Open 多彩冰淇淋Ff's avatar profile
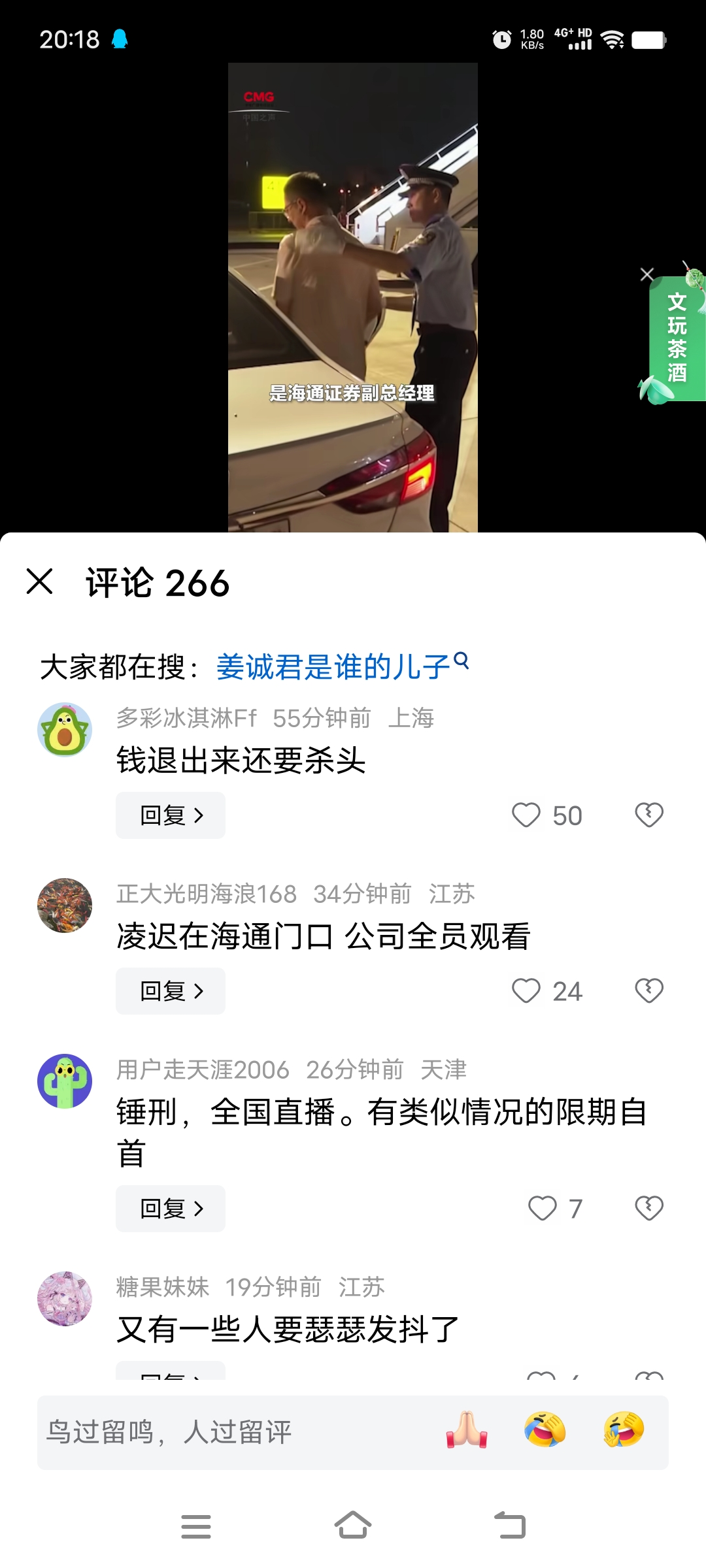706x1568 pixels. pos(65,730)
